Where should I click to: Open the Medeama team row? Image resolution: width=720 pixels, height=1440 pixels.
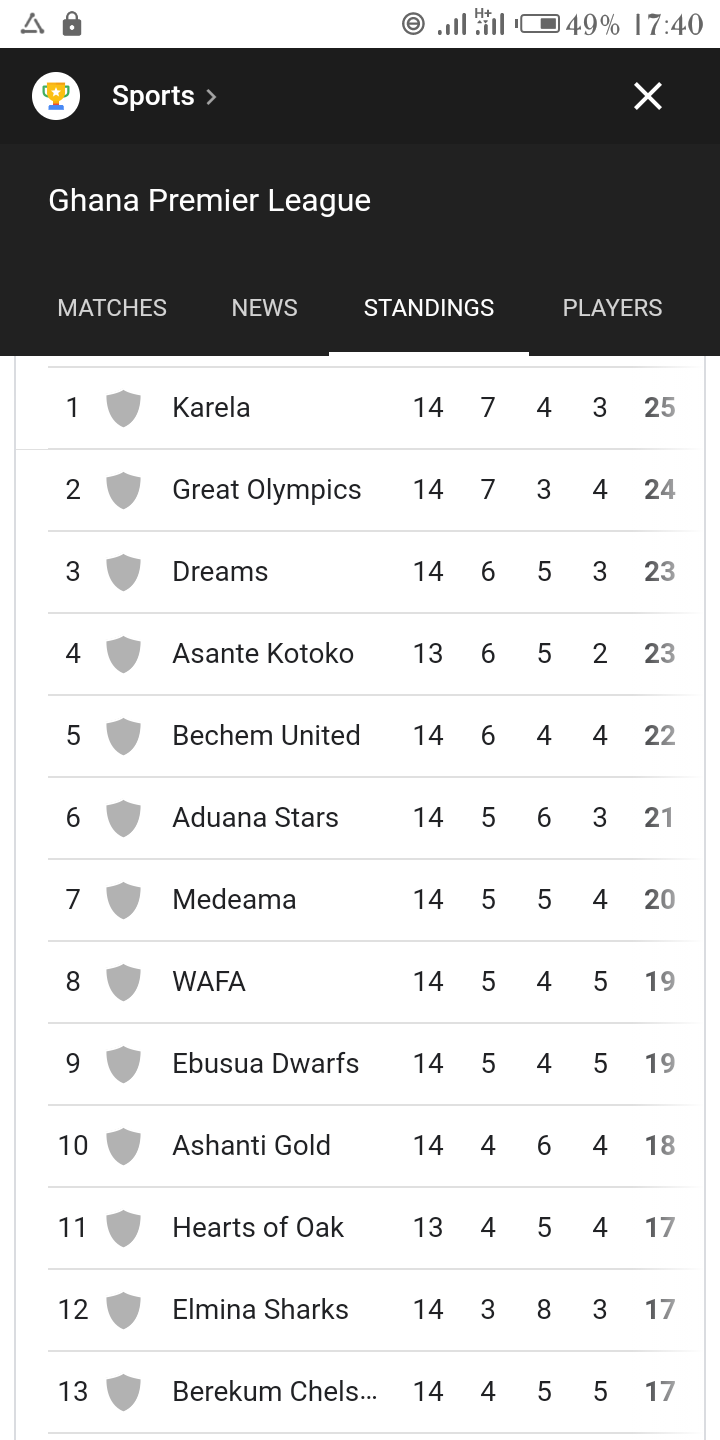(374, 900)
